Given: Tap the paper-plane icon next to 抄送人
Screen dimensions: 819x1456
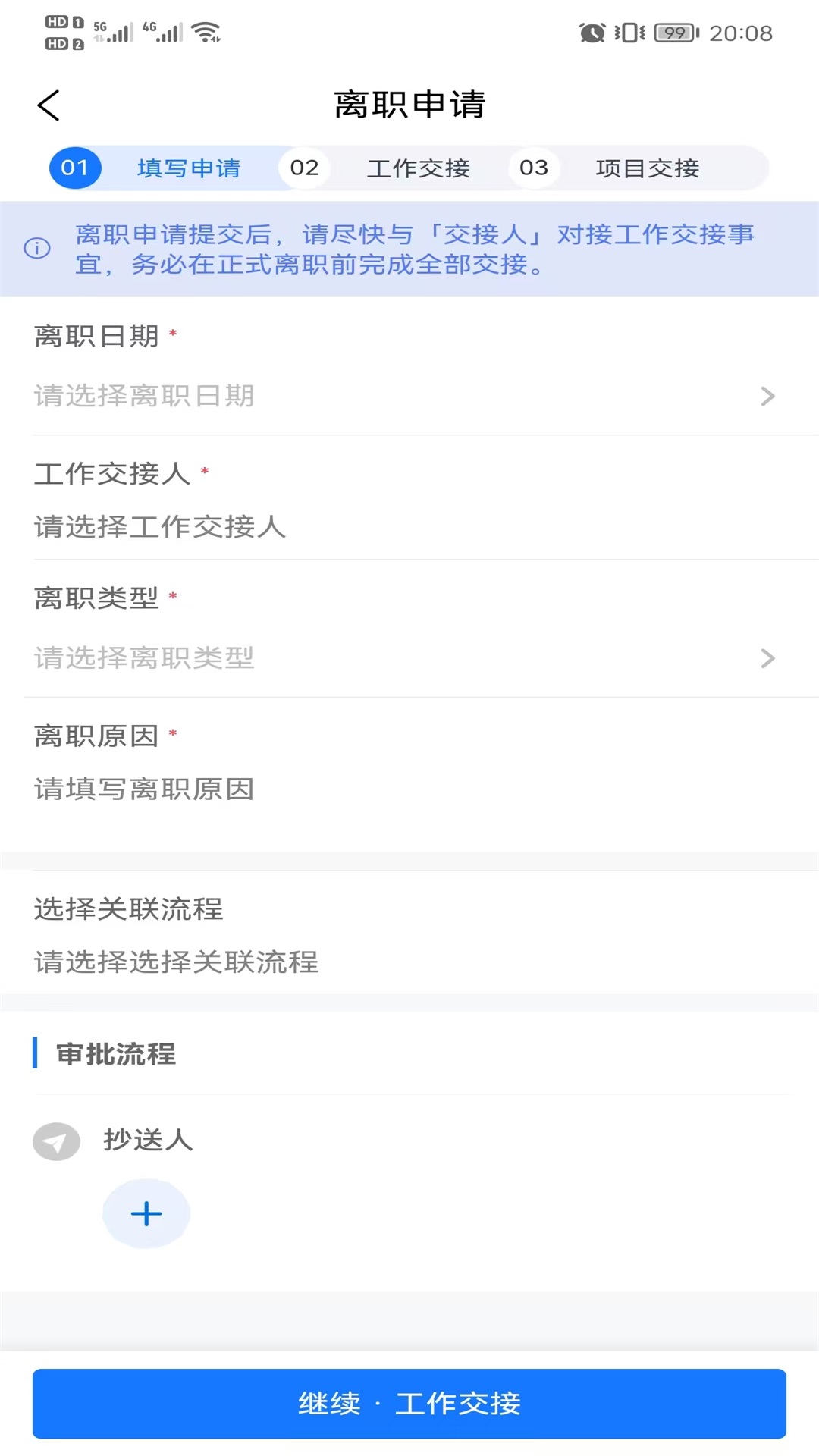Looking at the screenshot, I should point(56,1141).
